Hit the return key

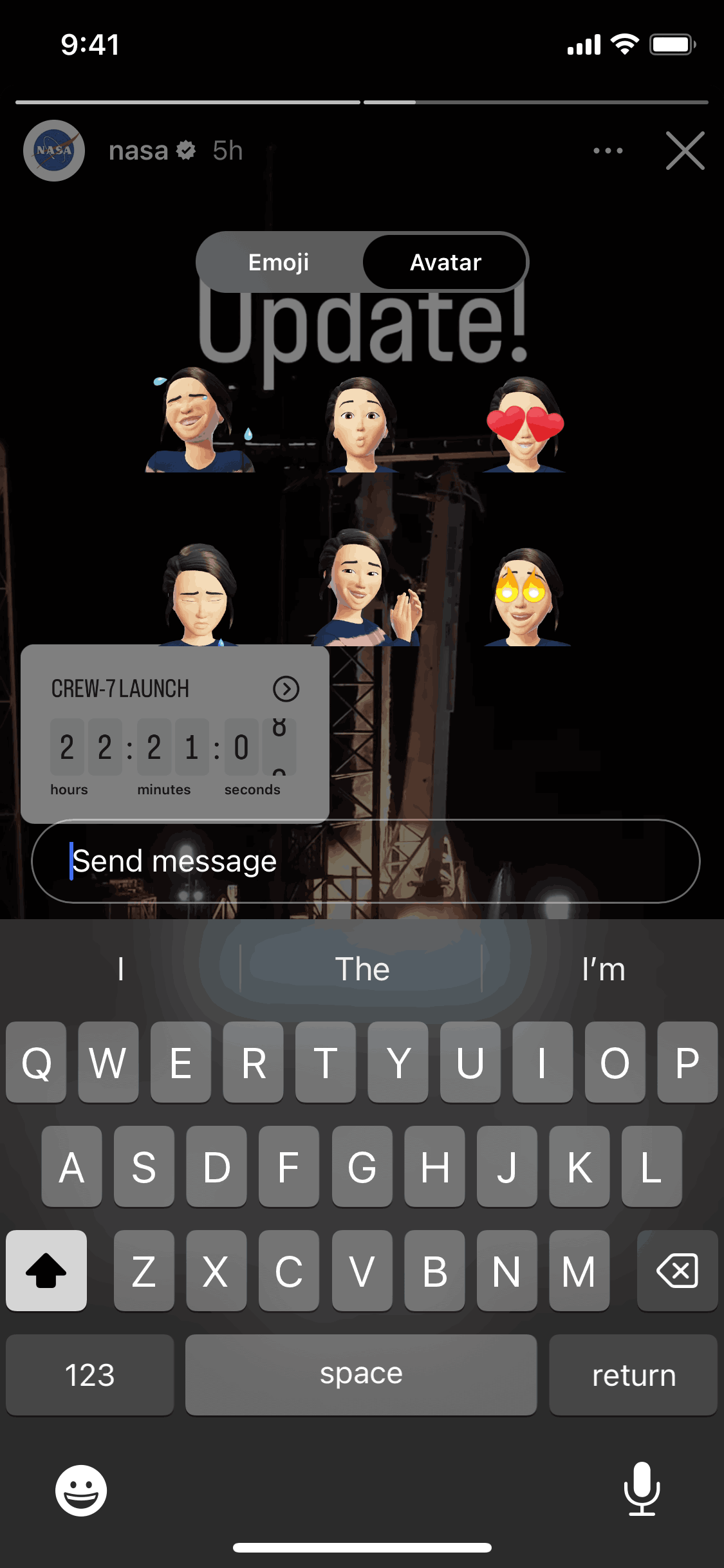633,1375
